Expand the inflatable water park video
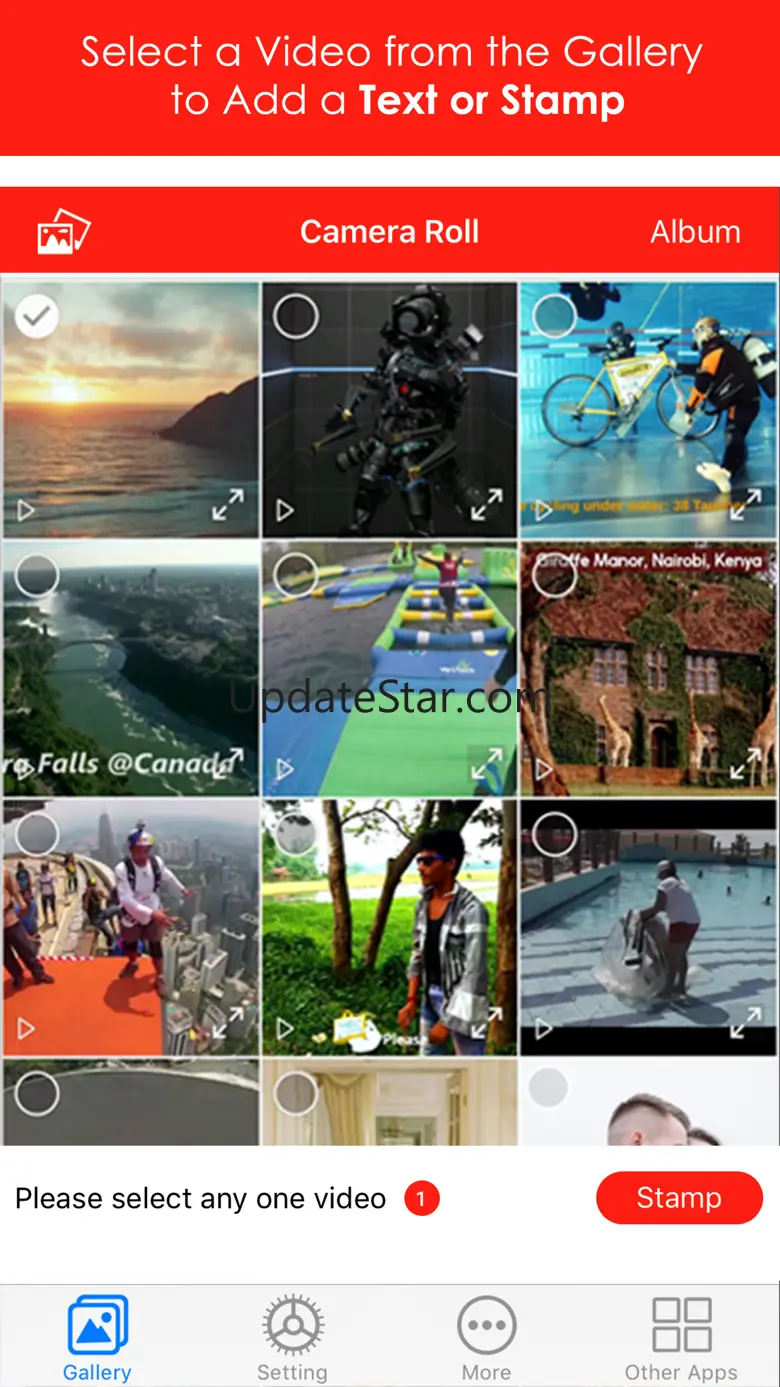The height and width of the screenshot is (1387, 780). 487,765
